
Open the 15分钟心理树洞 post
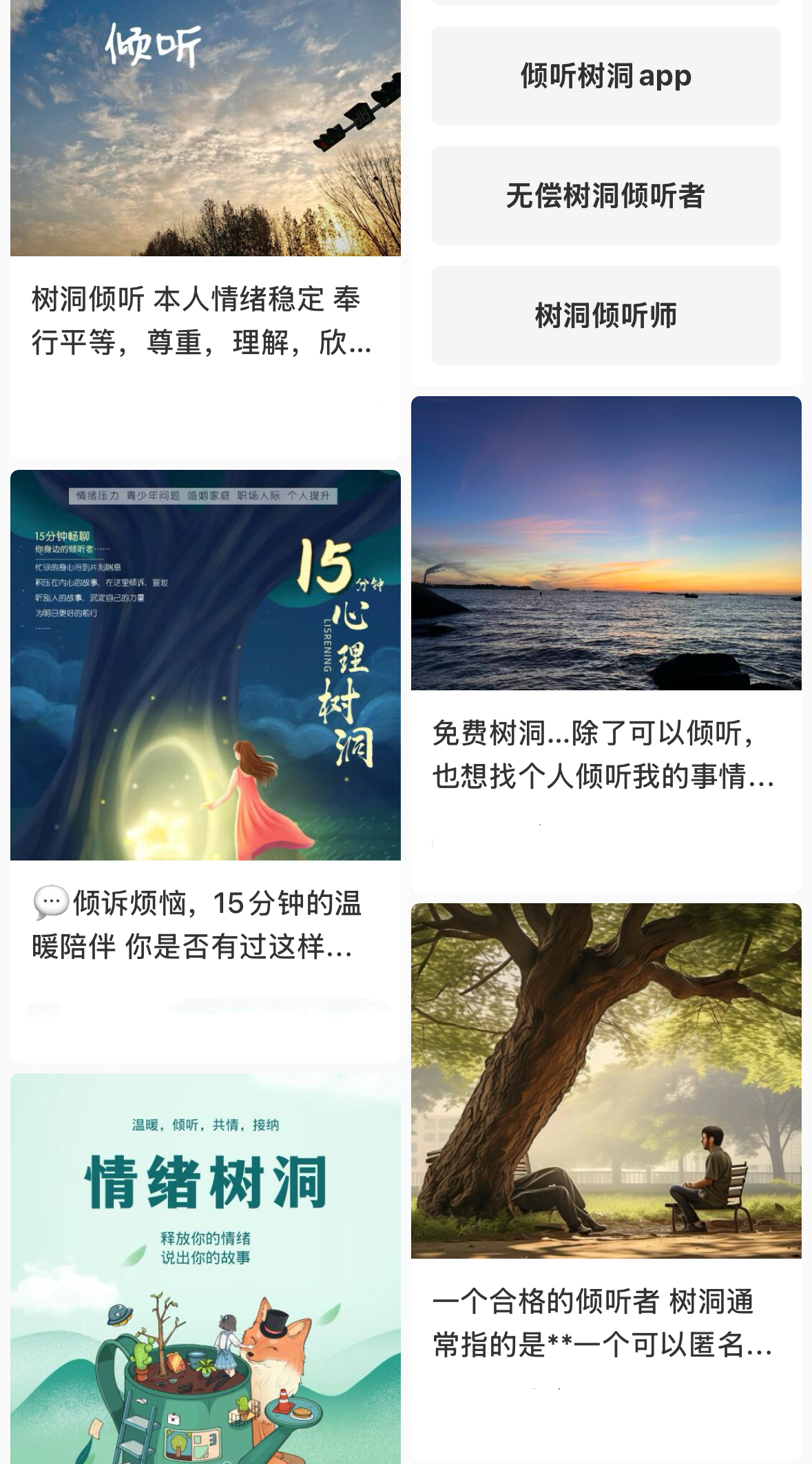(205, 689)
